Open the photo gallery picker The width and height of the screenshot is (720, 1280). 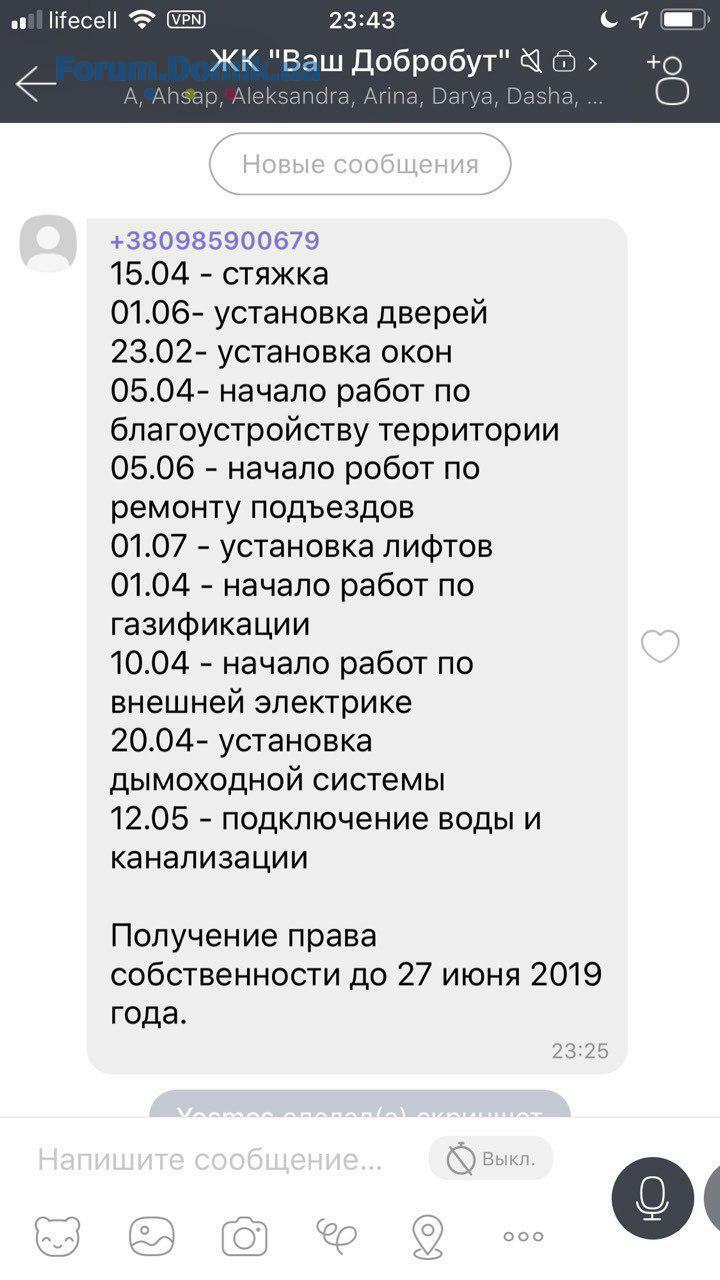click(151, 1237)
